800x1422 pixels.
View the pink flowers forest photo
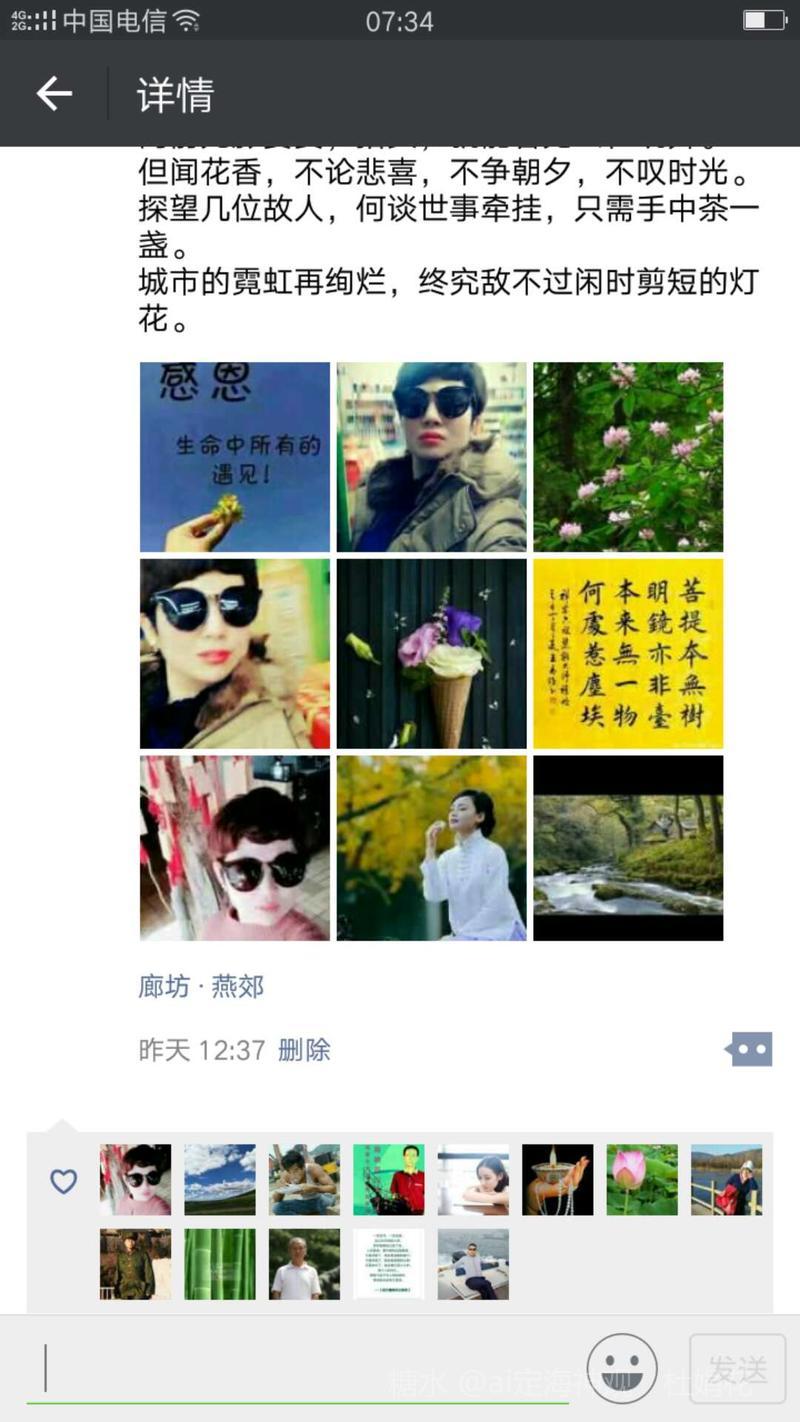[628, 457]
